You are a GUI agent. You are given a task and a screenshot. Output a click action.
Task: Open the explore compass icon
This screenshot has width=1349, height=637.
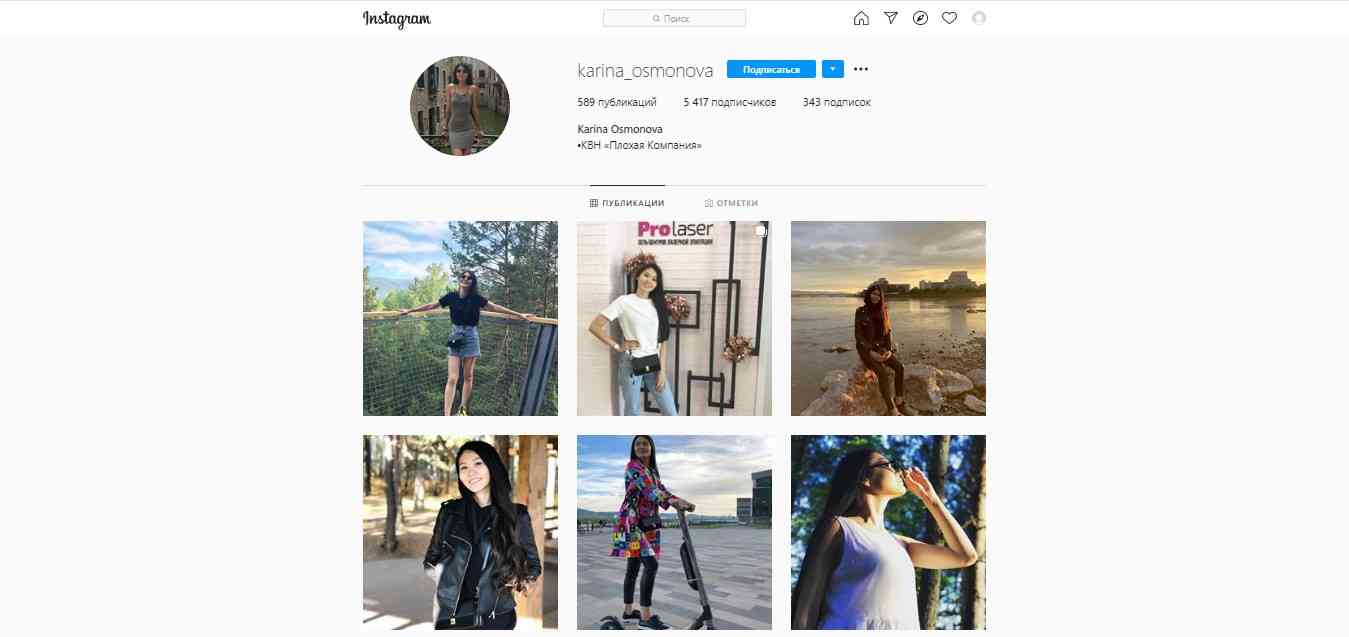920,18
